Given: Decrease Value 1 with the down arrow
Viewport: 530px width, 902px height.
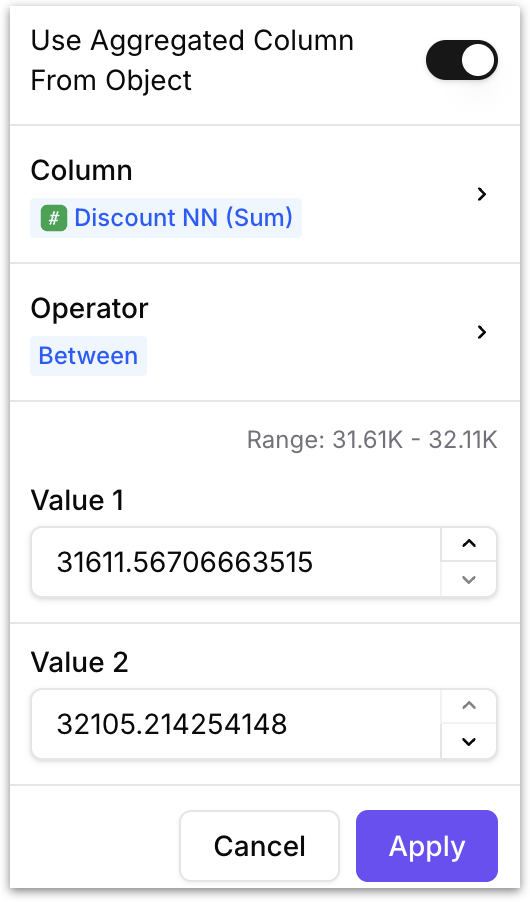Looking at the screenshot, I should (x=469, y=579).
